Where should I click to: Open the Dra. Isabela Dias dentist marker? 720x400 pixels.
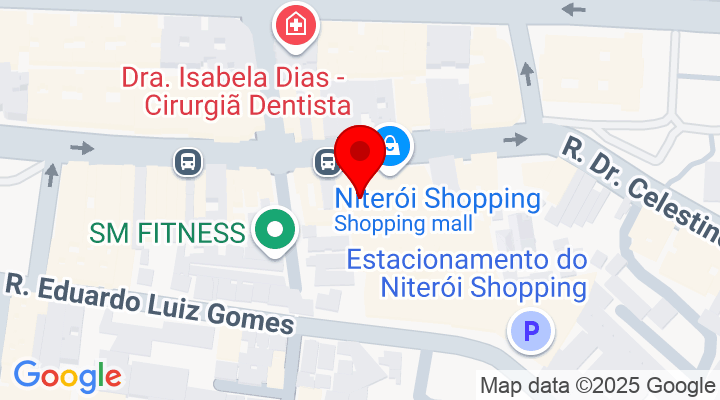pyautogui.click(x=295, y=22)
